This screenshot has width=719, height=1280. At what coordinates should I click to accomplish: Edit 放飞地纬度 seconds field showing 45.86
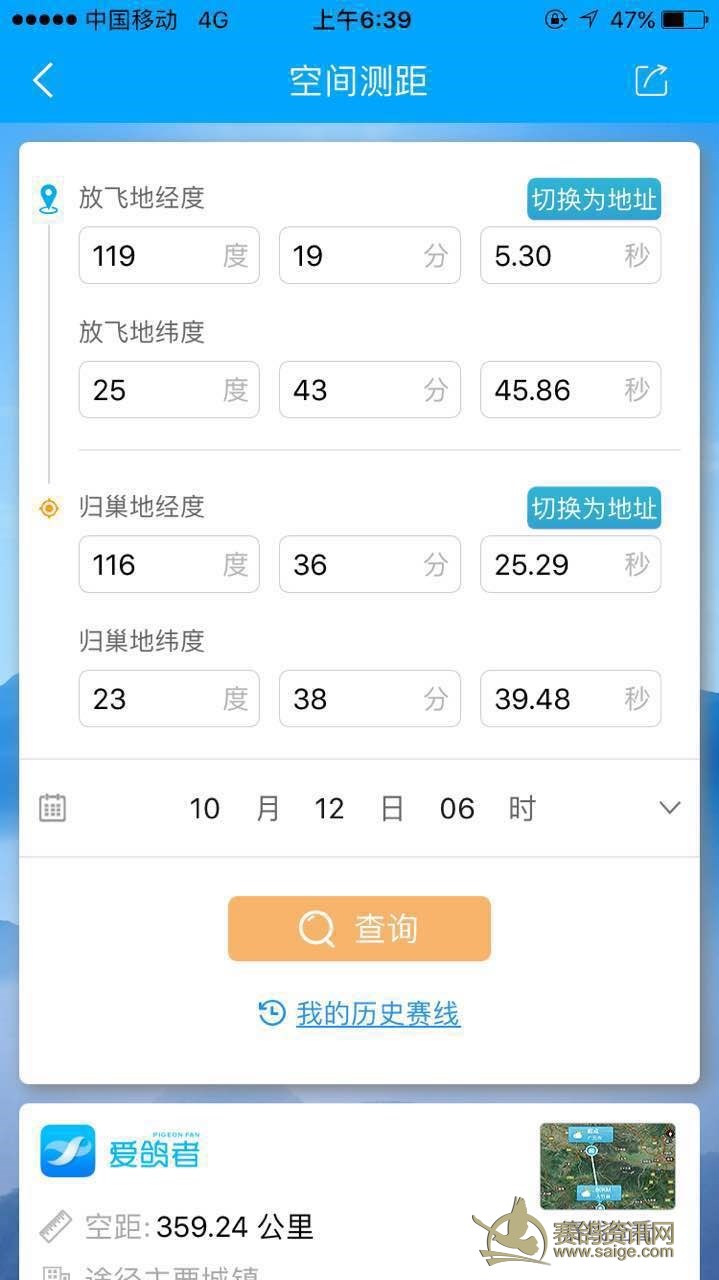point(570,390)
